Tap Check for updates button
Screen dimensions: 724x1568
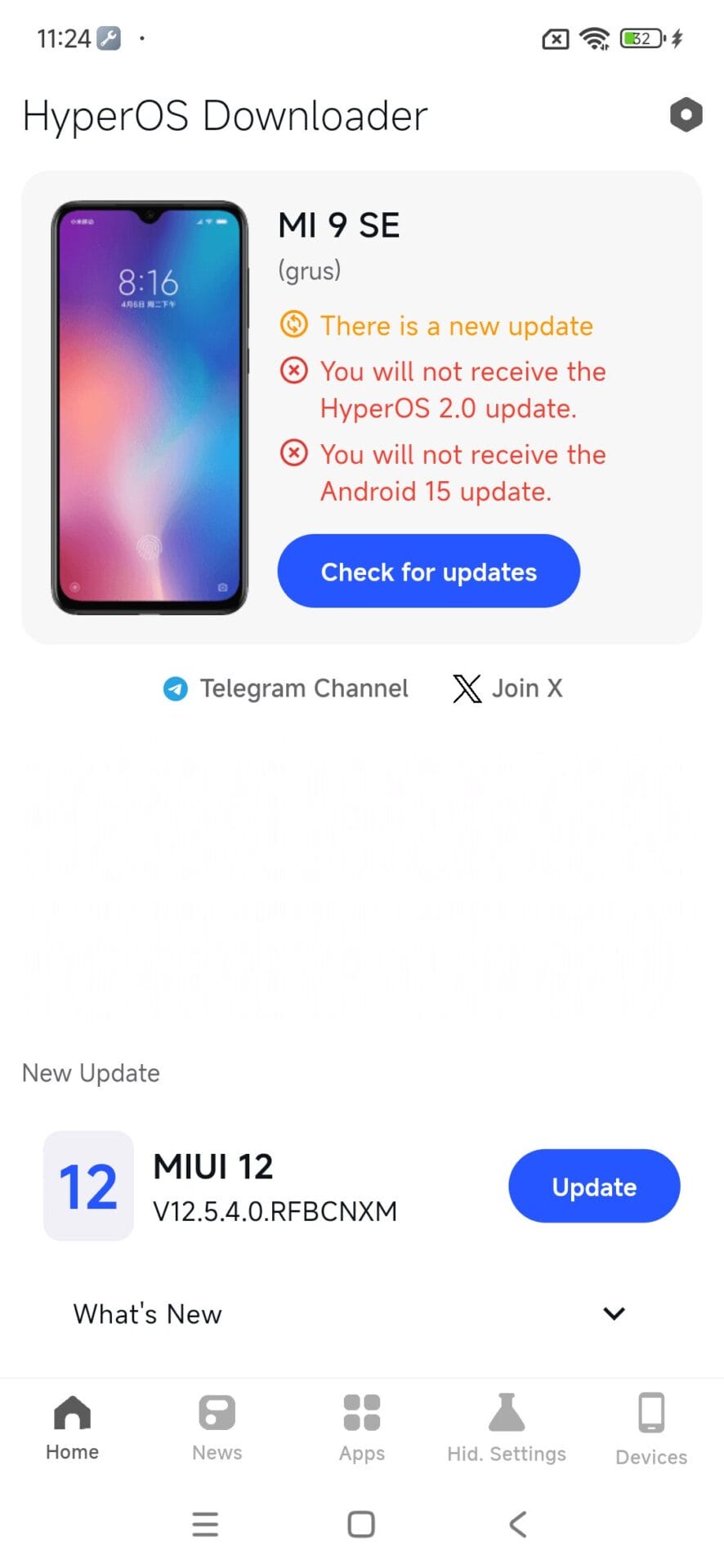click(x=428, y=572)
